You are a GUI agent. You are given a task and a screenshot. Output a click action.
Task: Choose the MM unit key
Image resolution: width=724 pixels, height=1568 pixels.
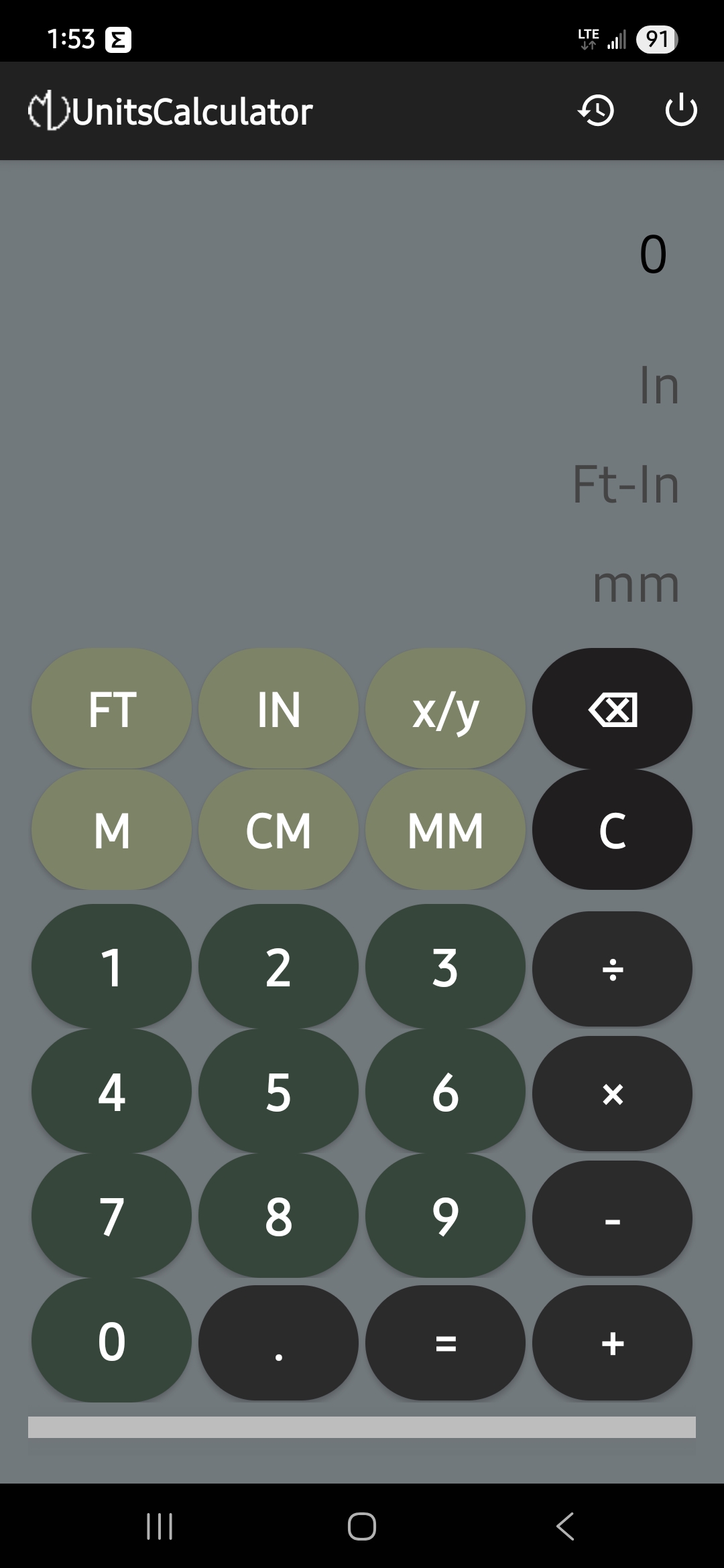pos(445,830)
